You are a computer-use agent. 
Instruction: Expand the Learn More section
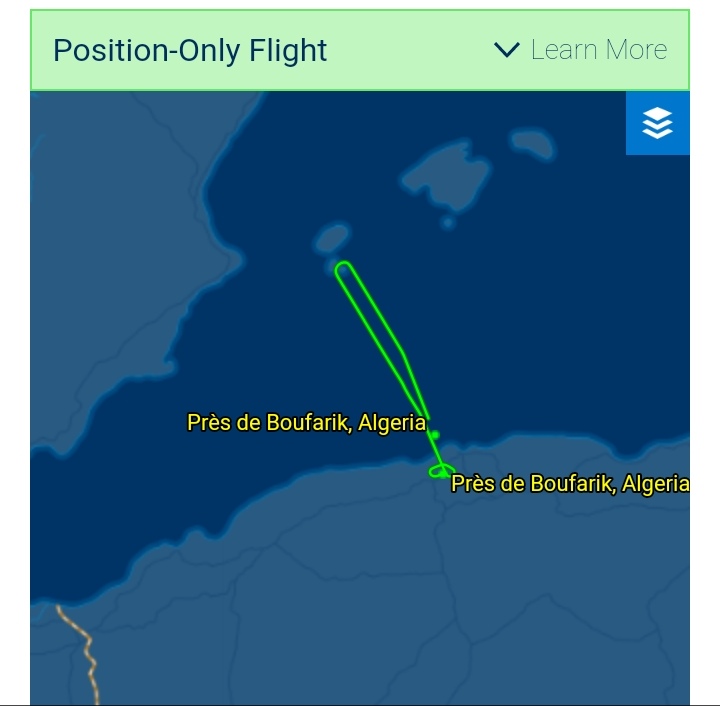point(581,50)
